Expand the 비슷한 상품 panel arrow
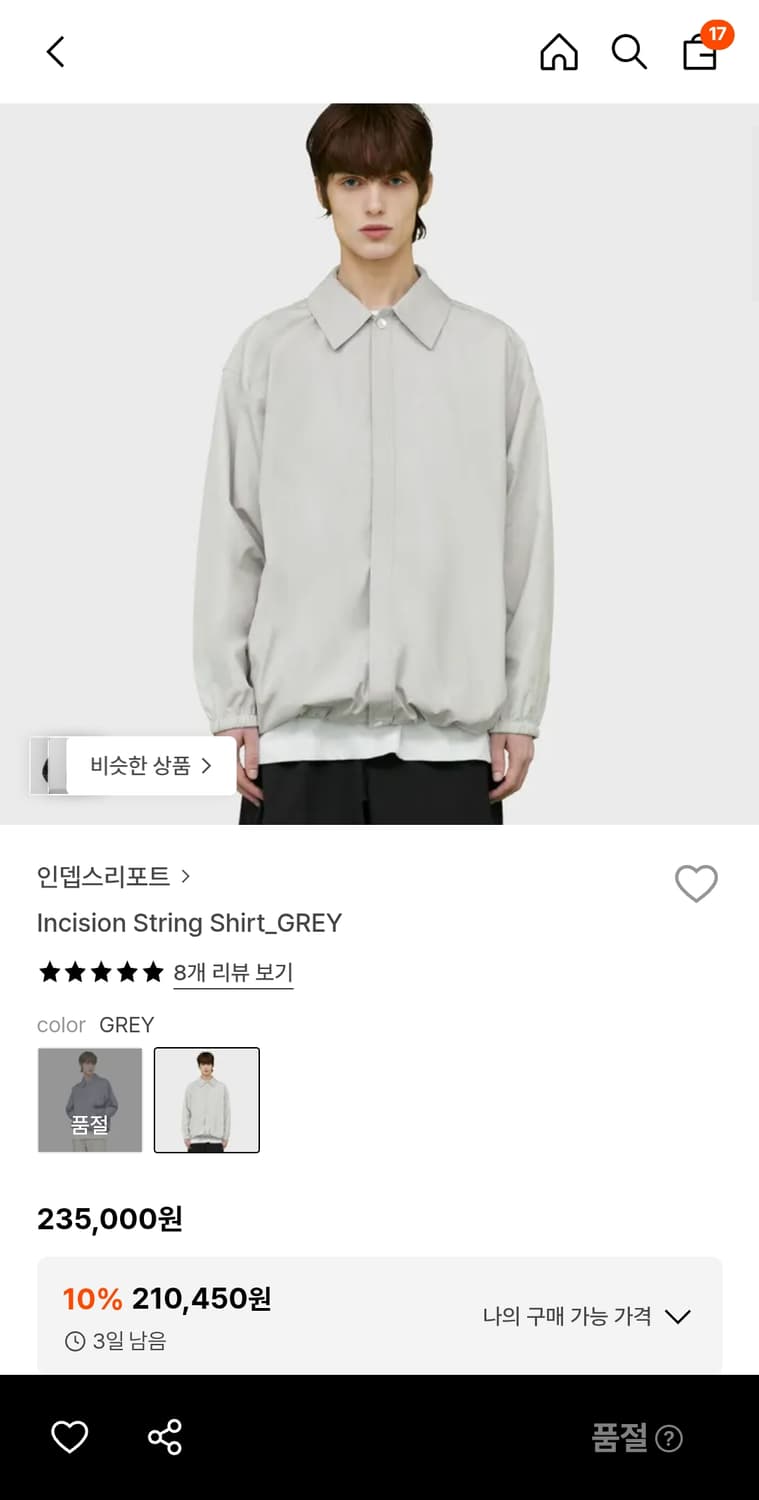This screenshot has height=1500, width=759. point(207,766)
